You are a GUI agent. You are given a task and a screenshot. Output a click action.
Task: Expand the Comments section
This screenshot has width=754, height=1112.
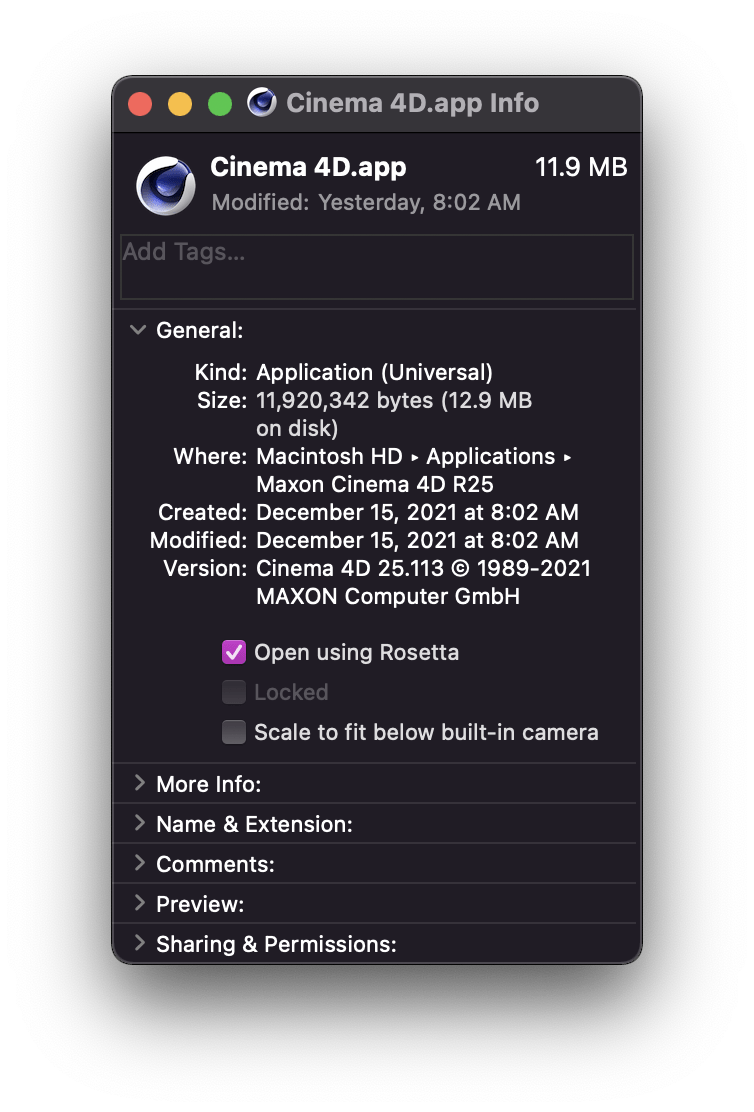(x=139, y=864)
